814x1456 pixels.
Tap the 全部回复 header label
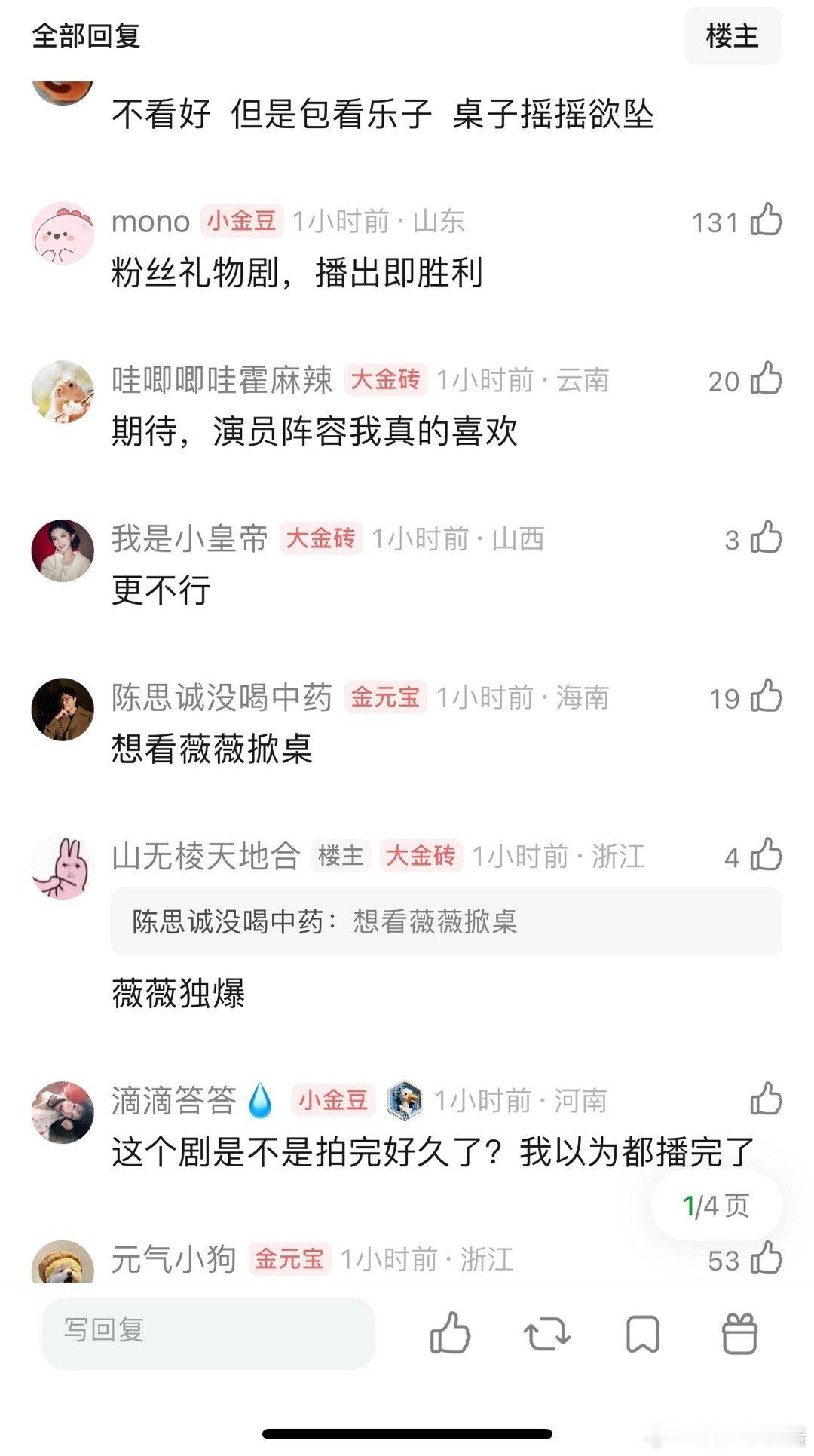coord(90,35)
